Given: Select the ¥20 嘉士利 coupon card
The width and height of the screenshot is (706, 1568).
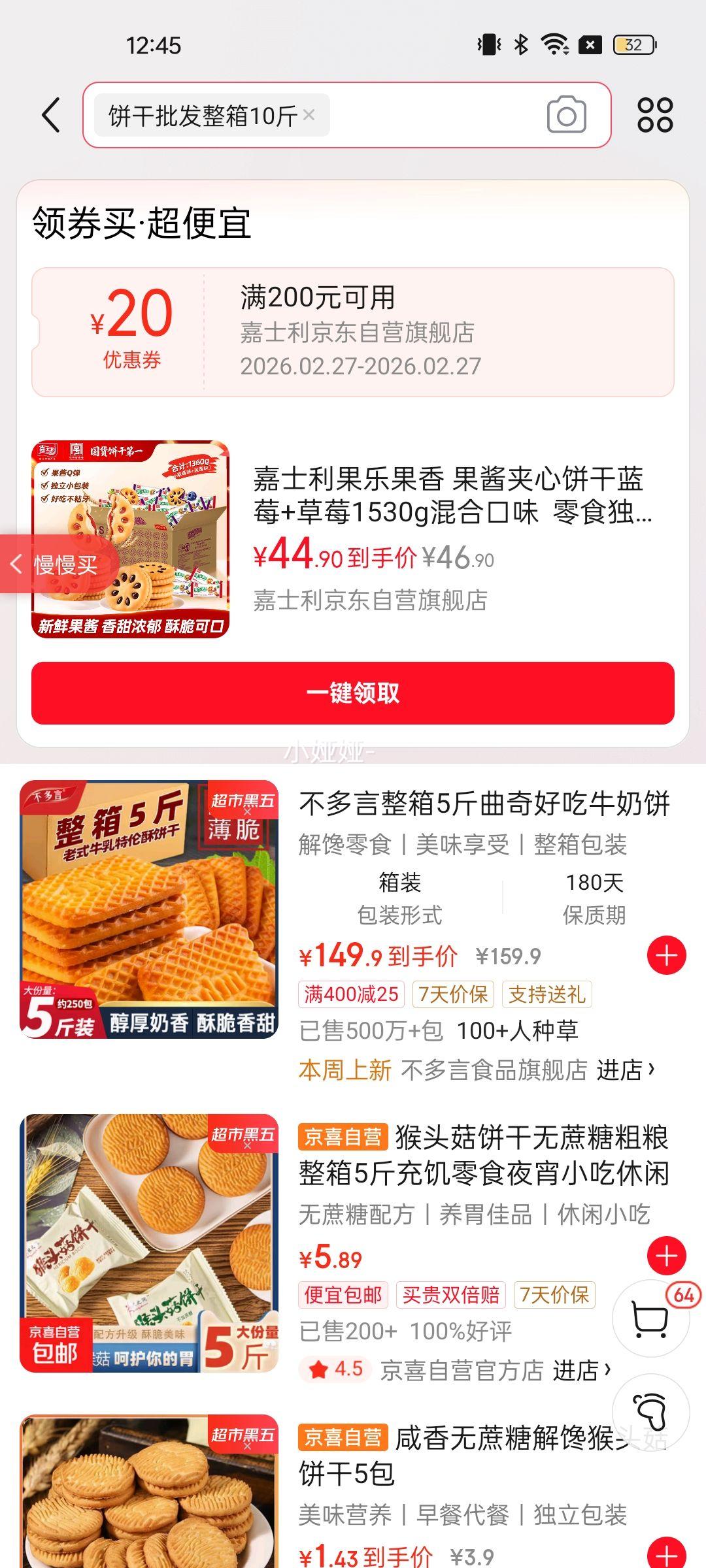Looking at the screenshot, I should [353, 332].
